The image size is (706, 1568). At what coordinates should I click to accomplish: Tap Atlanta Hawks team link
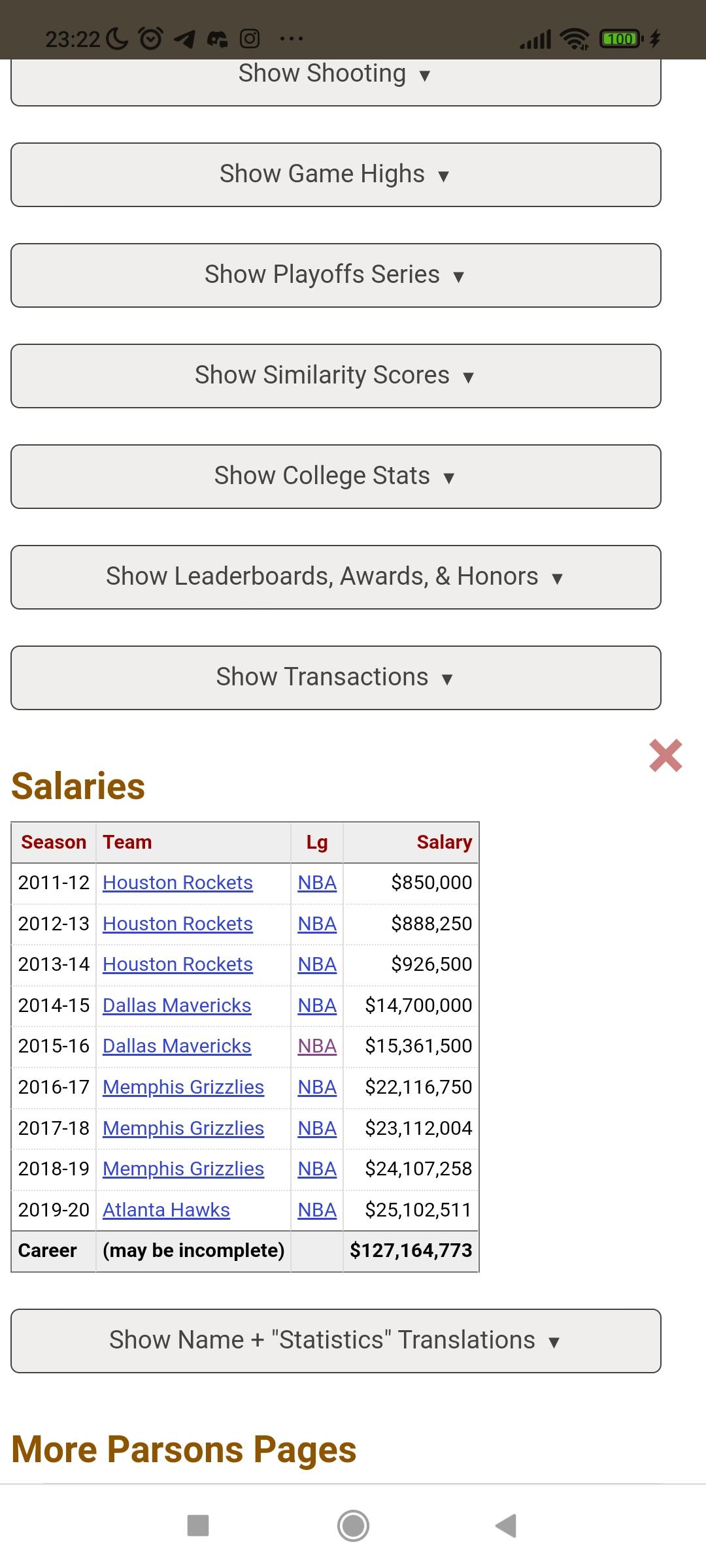(166, 1210)
